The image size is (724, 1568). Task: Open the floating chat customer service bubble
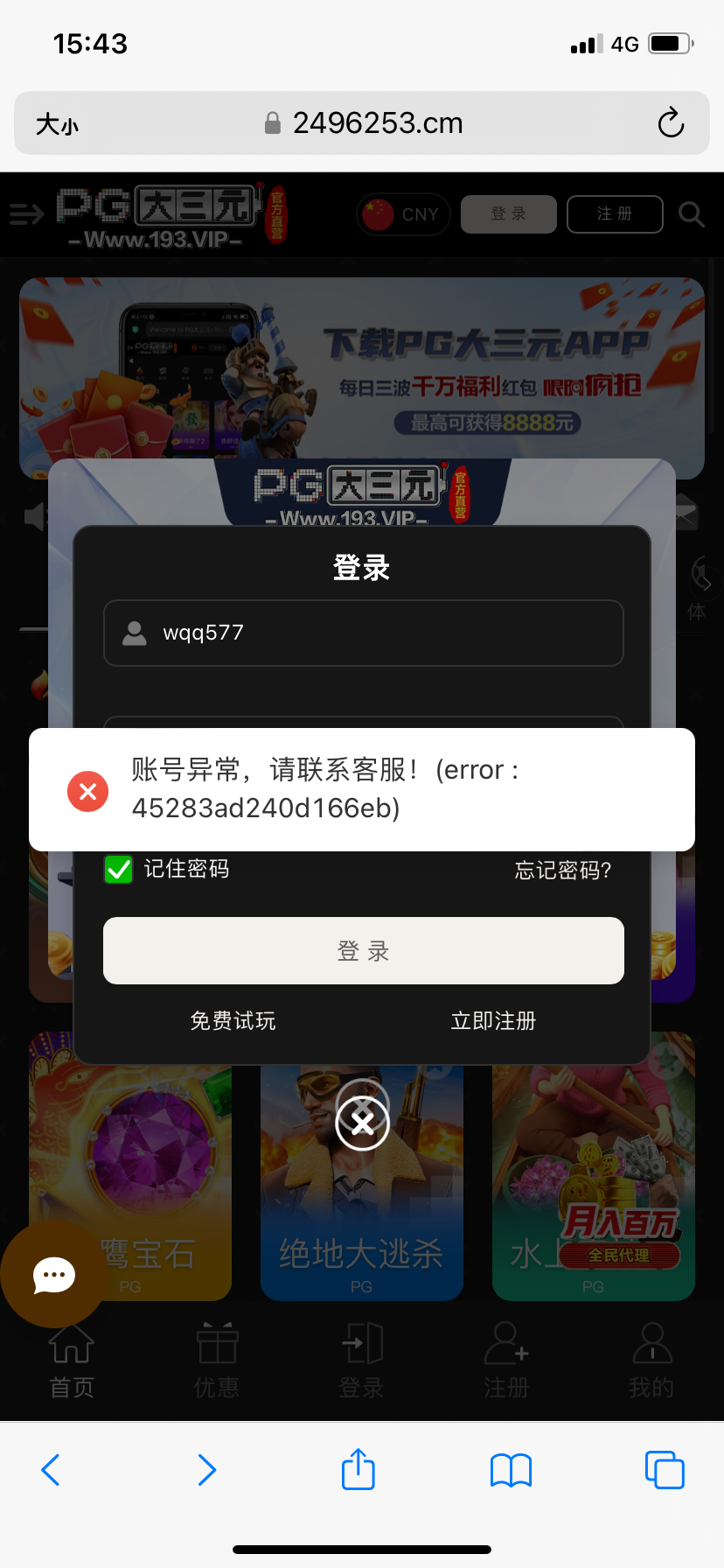[52, 1275]
